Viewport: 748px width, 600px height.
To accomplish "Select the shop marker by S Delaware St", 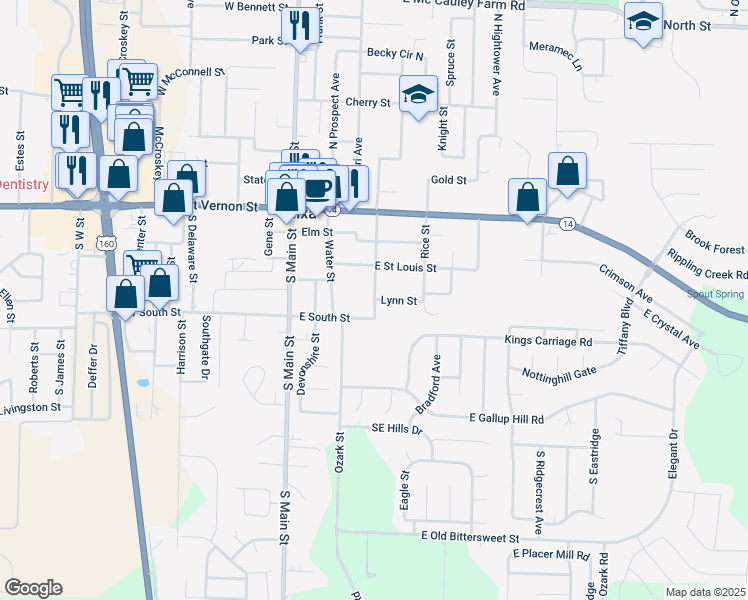I will 174,199.
